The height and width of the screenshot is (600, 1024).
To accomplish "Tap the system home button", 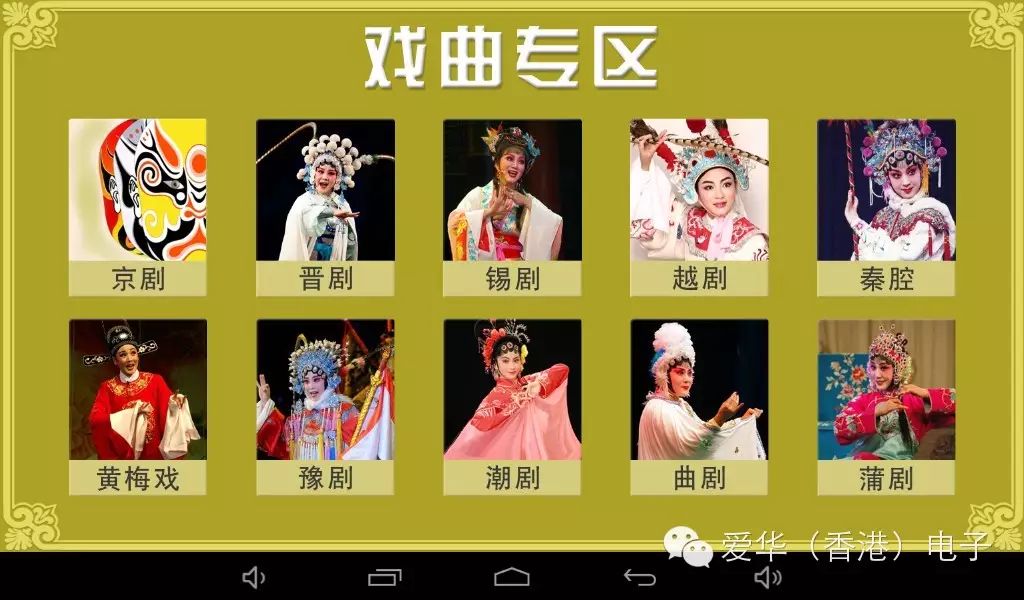I will (x=512, y=577).
